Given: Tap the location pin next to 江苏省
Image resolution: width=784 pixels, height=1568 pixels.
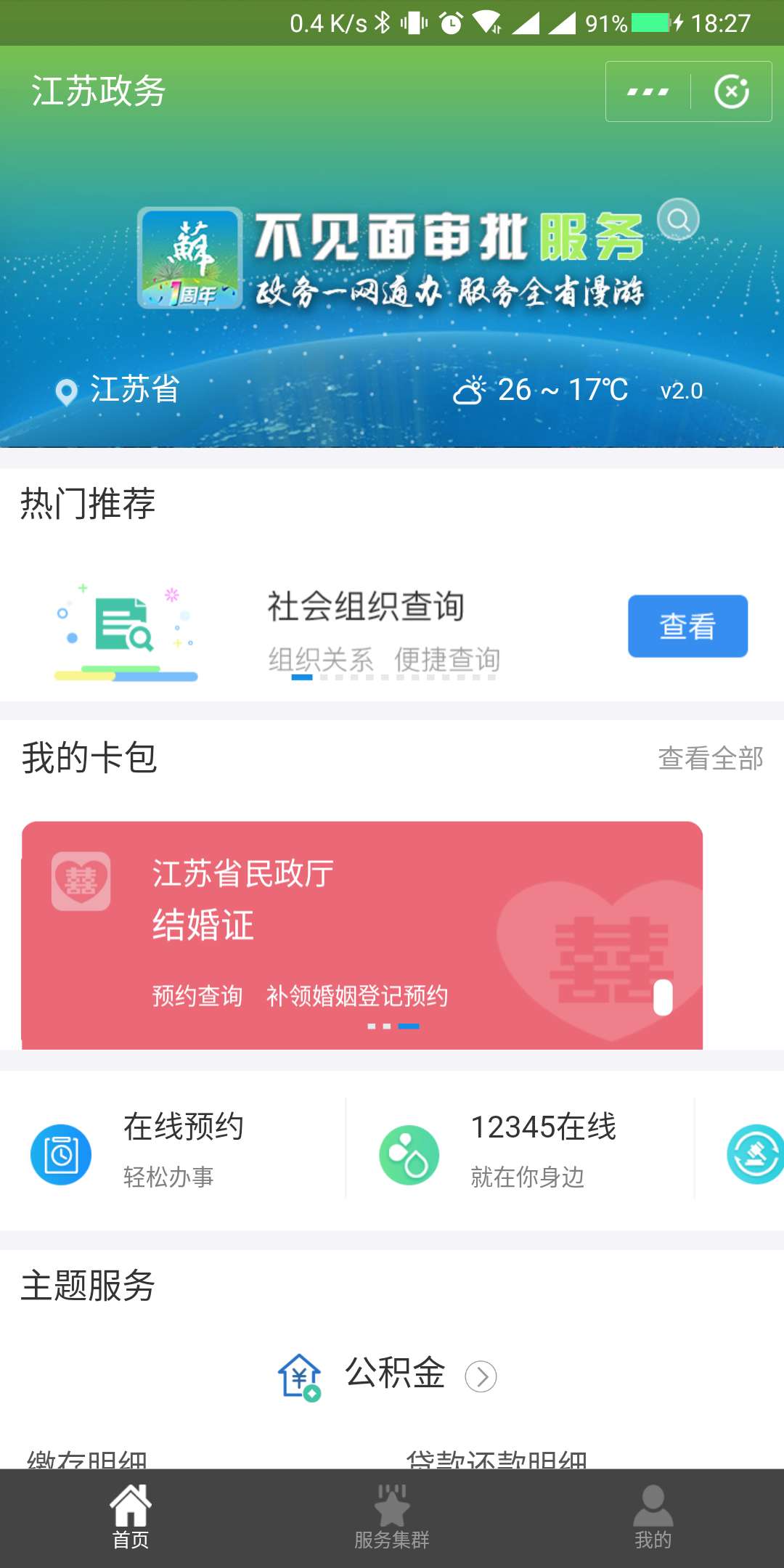Looking at the screenshot, I should pyautogui.click(x=67, y=392).
